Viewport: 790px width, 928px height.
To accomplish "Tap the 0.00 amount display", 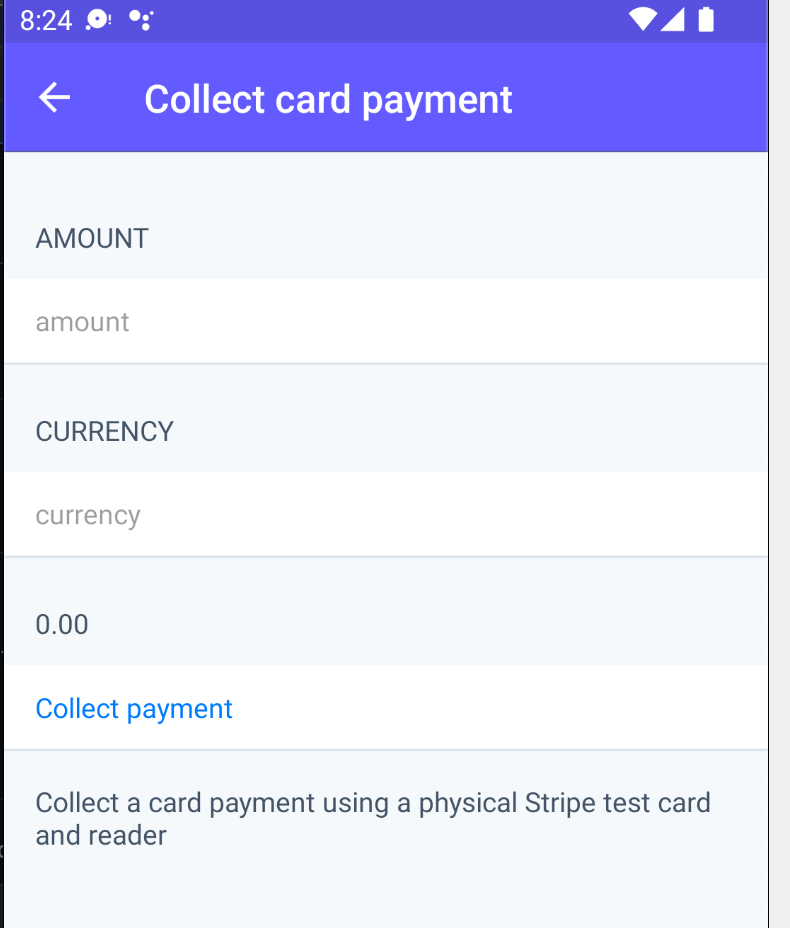I will 62,624.
